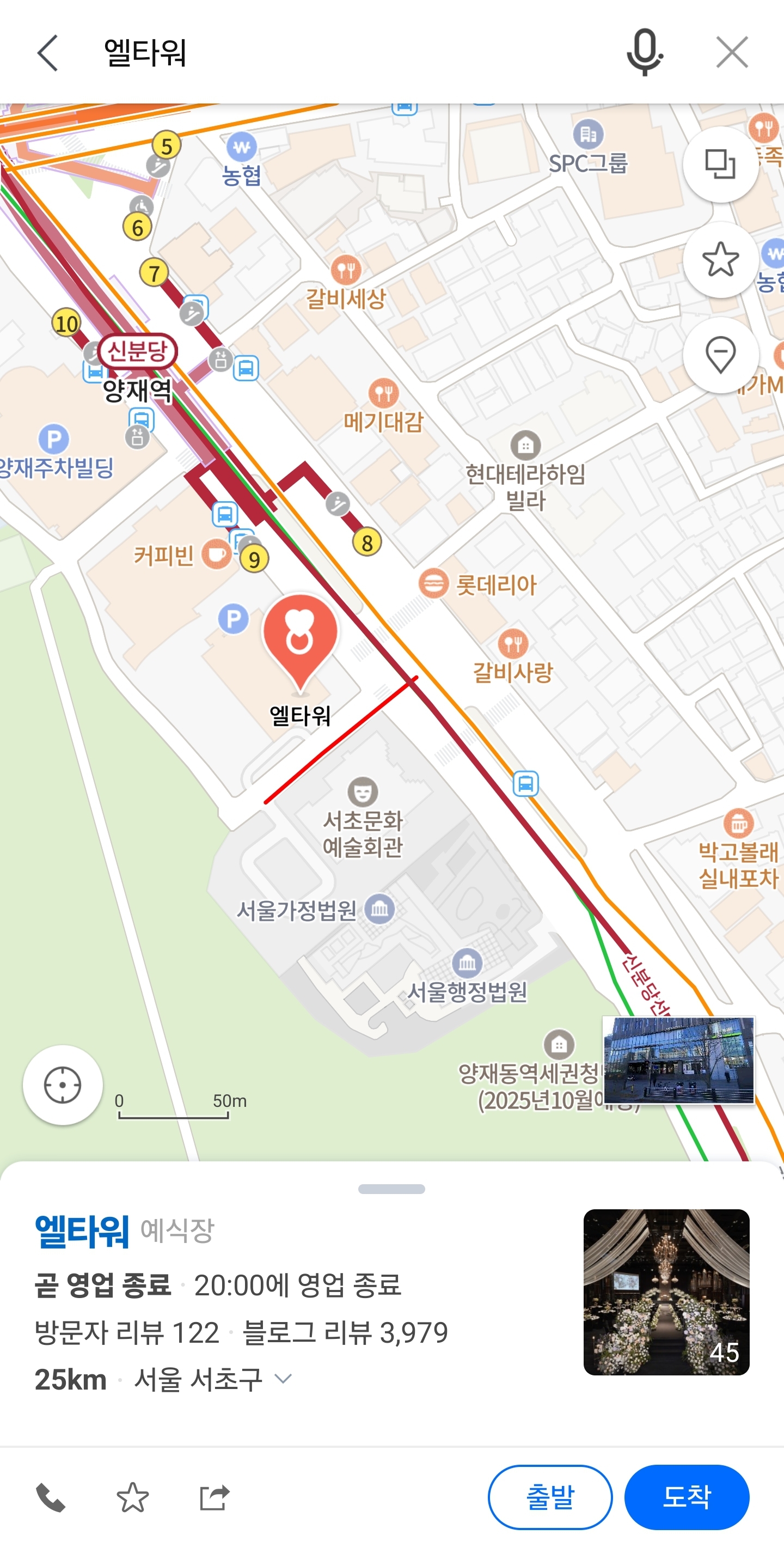The image size is (784, 1547).
Task: Center map on my current location
Action: [x=63, y=1085]
